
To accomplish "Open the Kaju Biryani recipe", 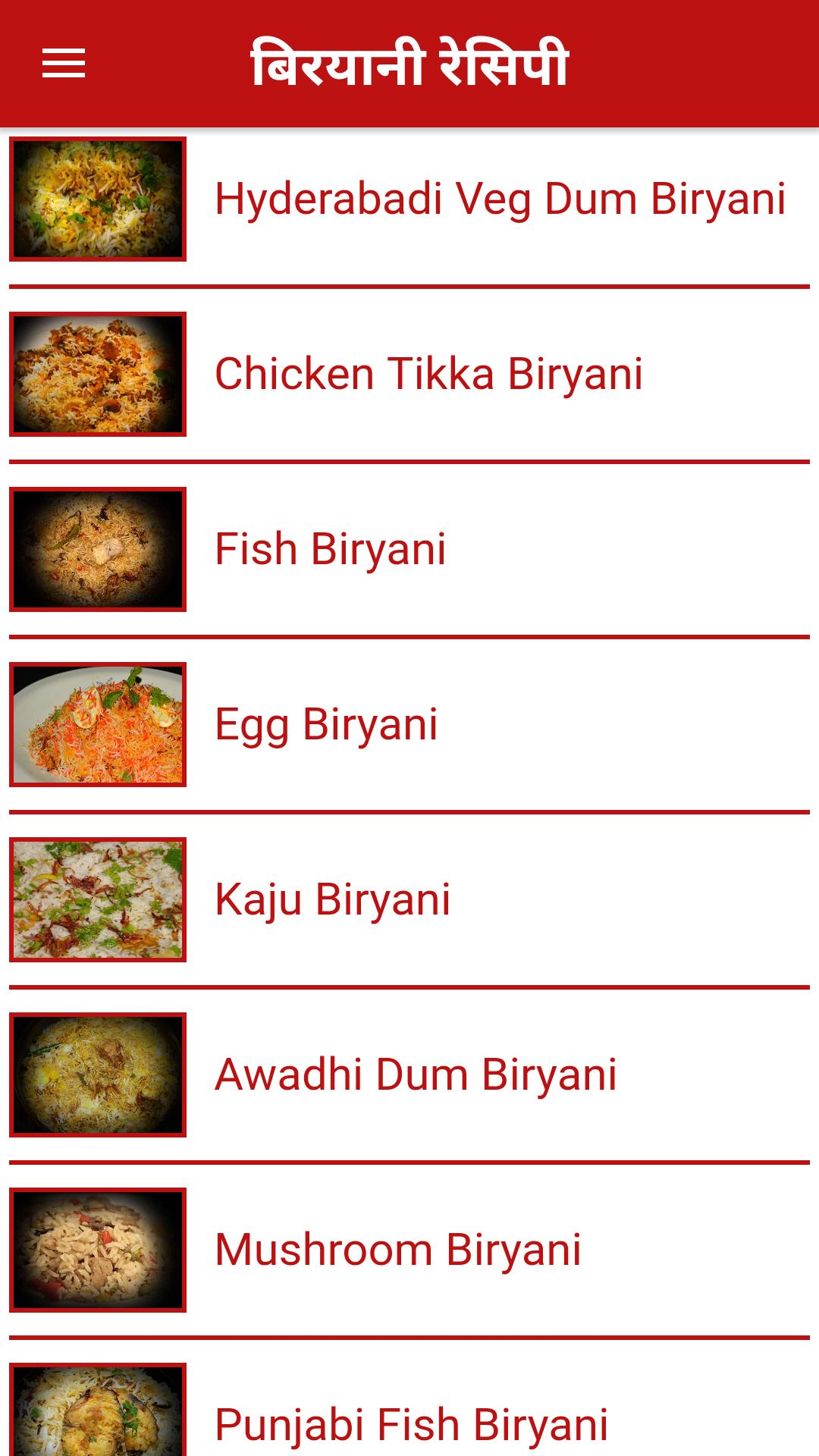I will [331, 898].
